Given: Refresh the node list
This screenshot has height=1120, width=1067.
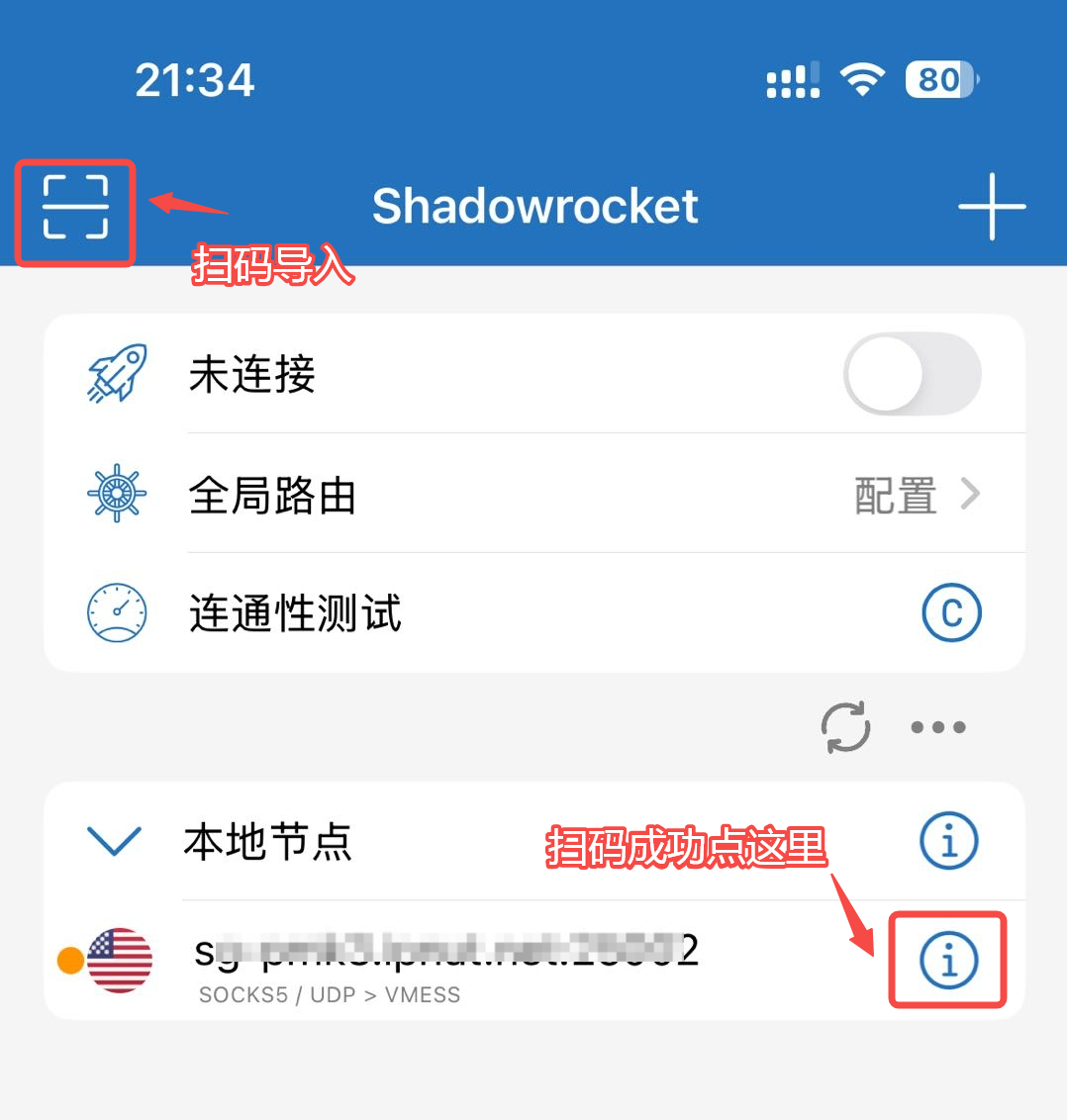Looking at the screenshot, I should 846,727.
